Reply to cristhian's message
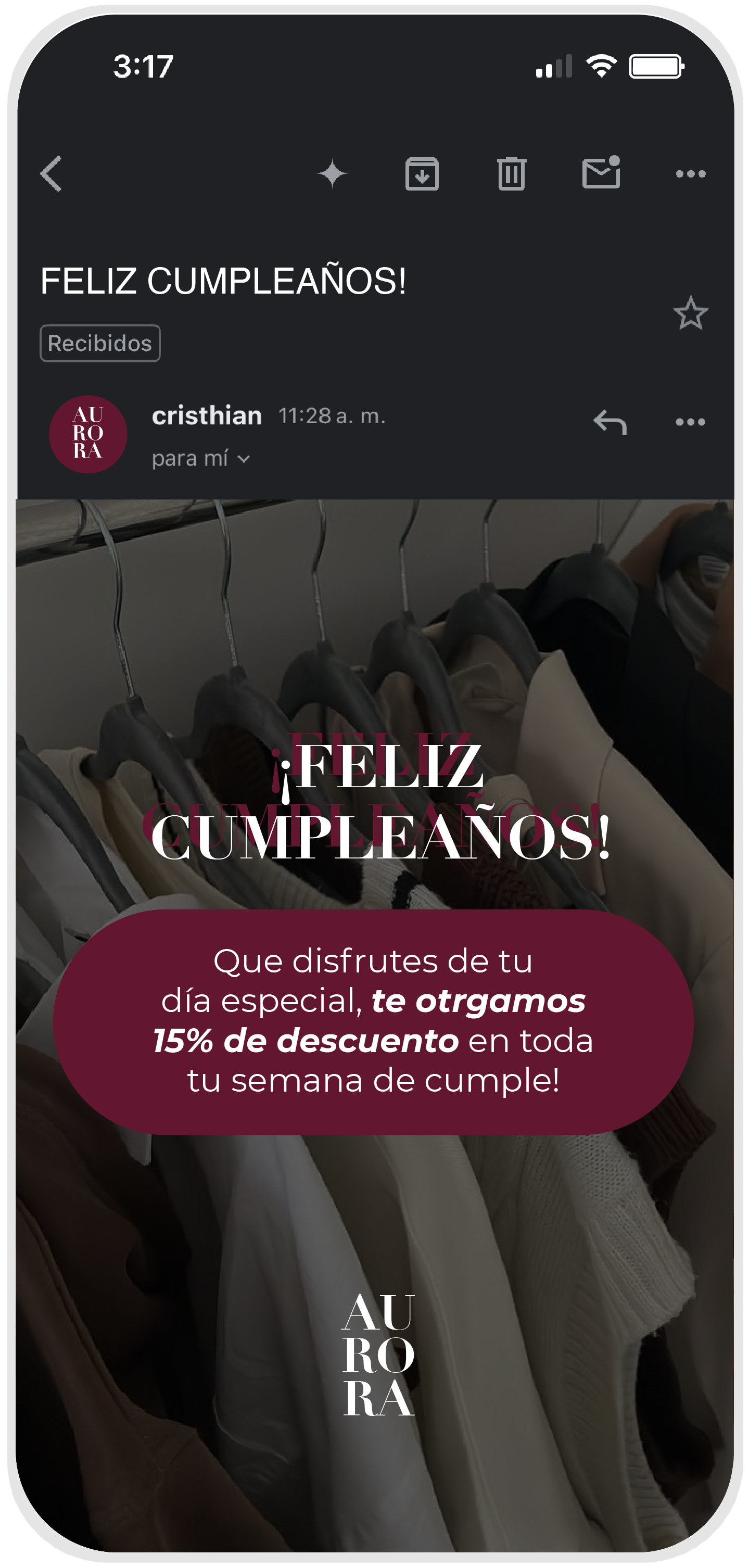 coord(610,422)
